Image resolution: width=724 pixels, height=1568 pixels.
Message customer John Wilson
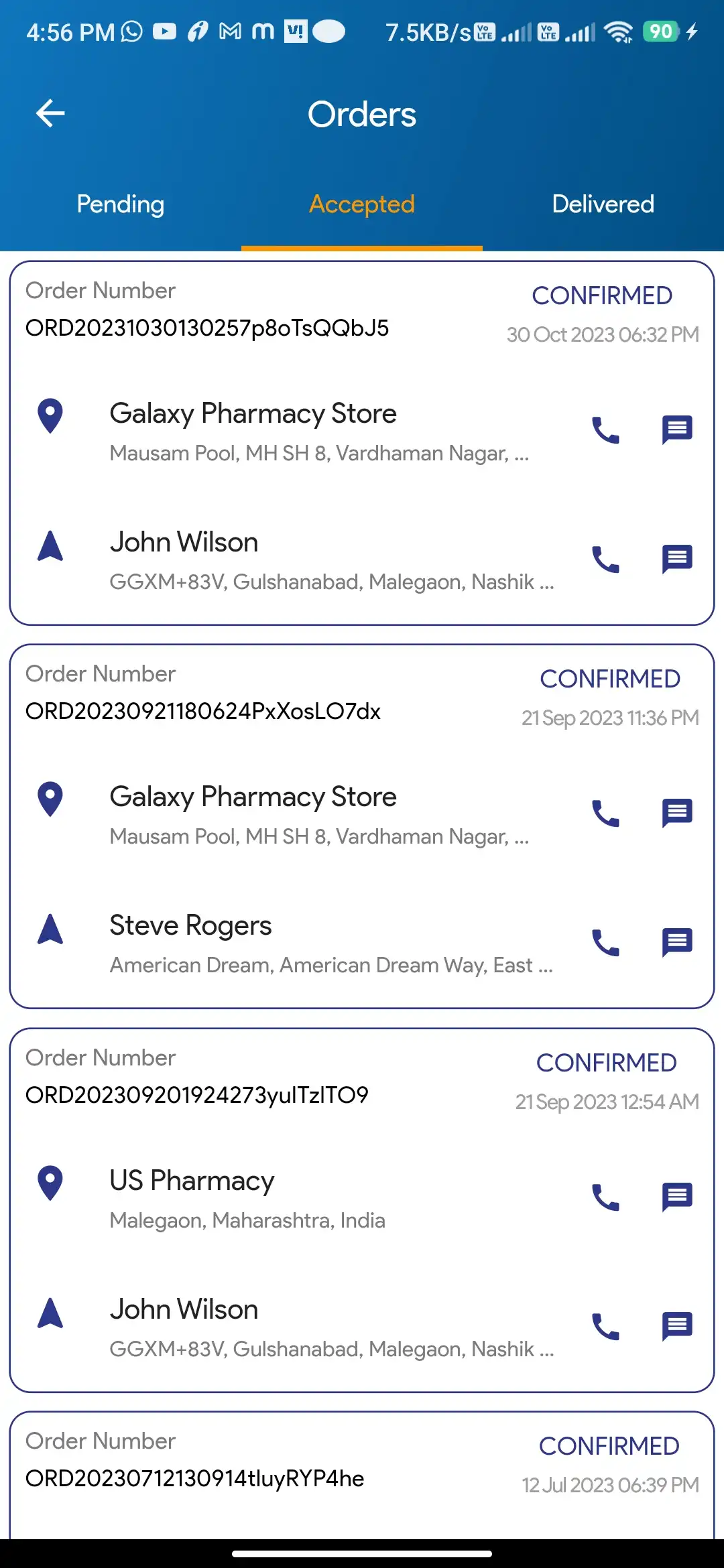coord(676,558)
